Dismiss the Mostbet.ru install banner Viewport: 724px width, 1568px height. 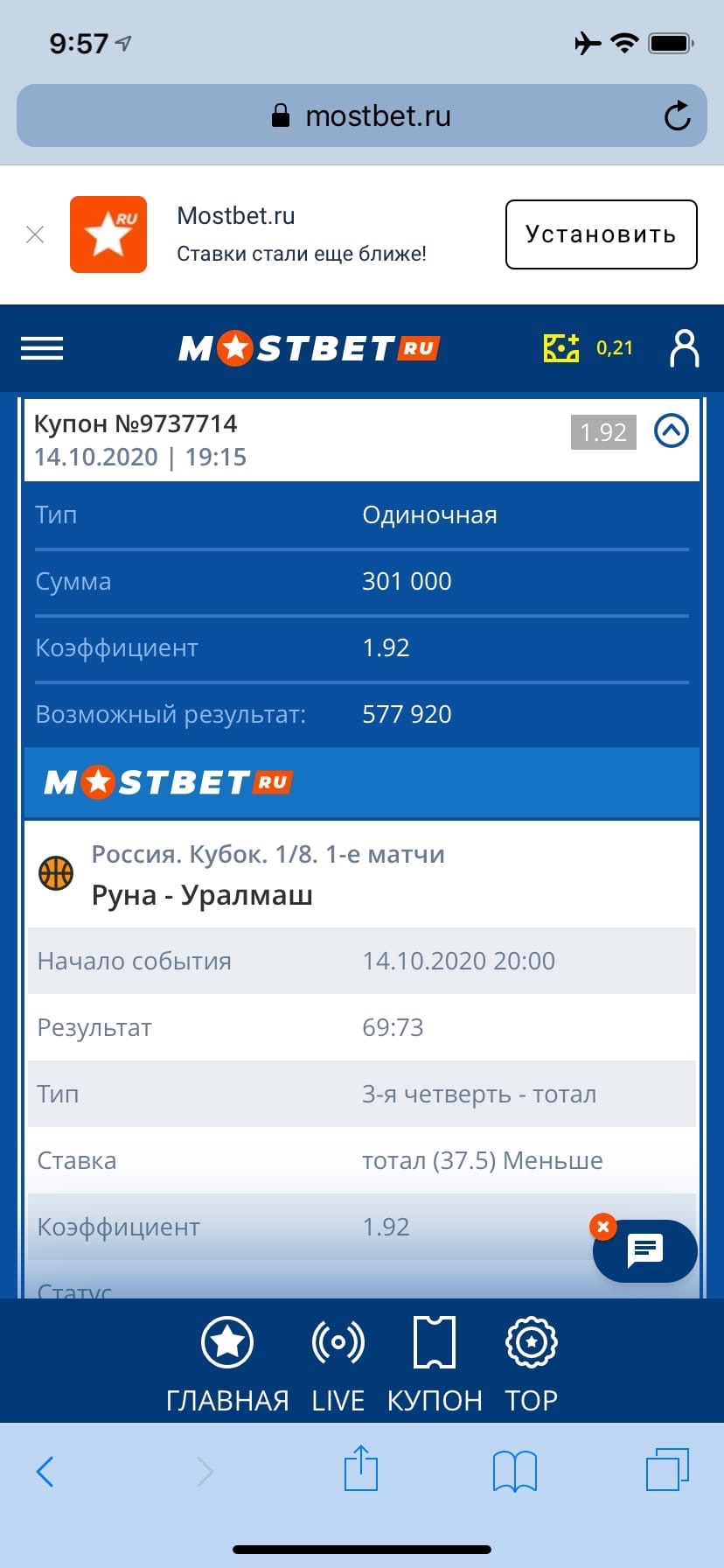35,234
